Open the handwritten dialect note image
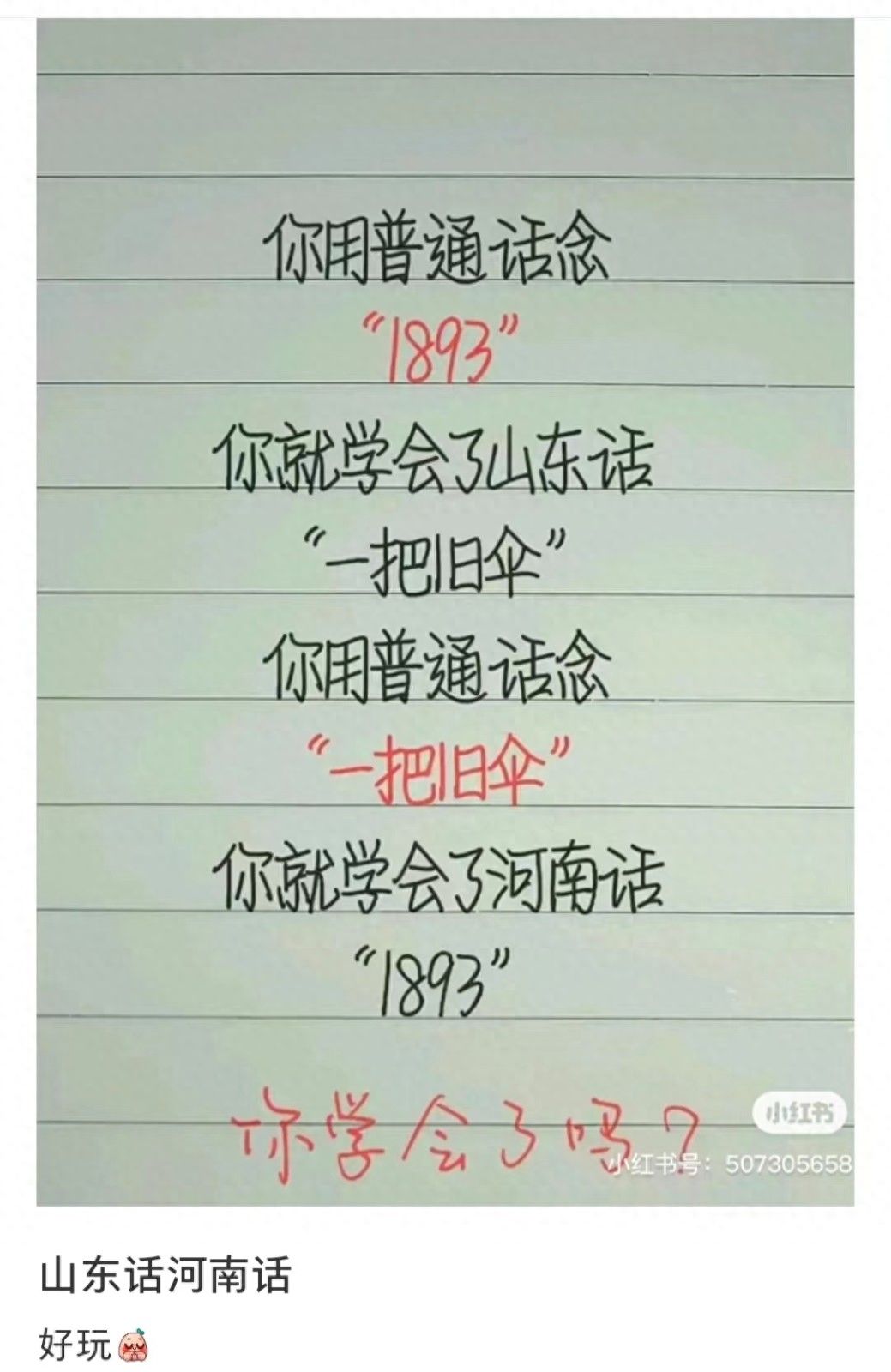The width and height of the screenshot is (891, 1372). tap(445, 611)
